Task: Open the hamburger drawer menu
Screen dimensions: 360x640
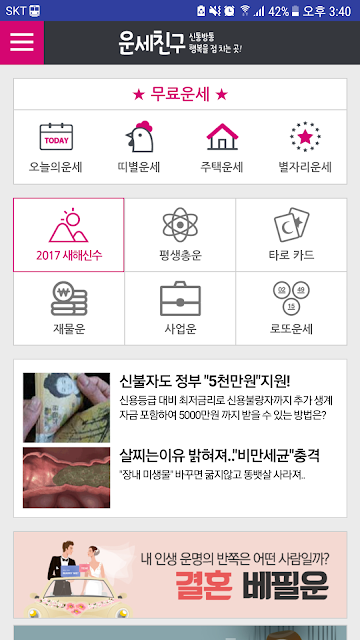Action: click(x=22, y=42)
